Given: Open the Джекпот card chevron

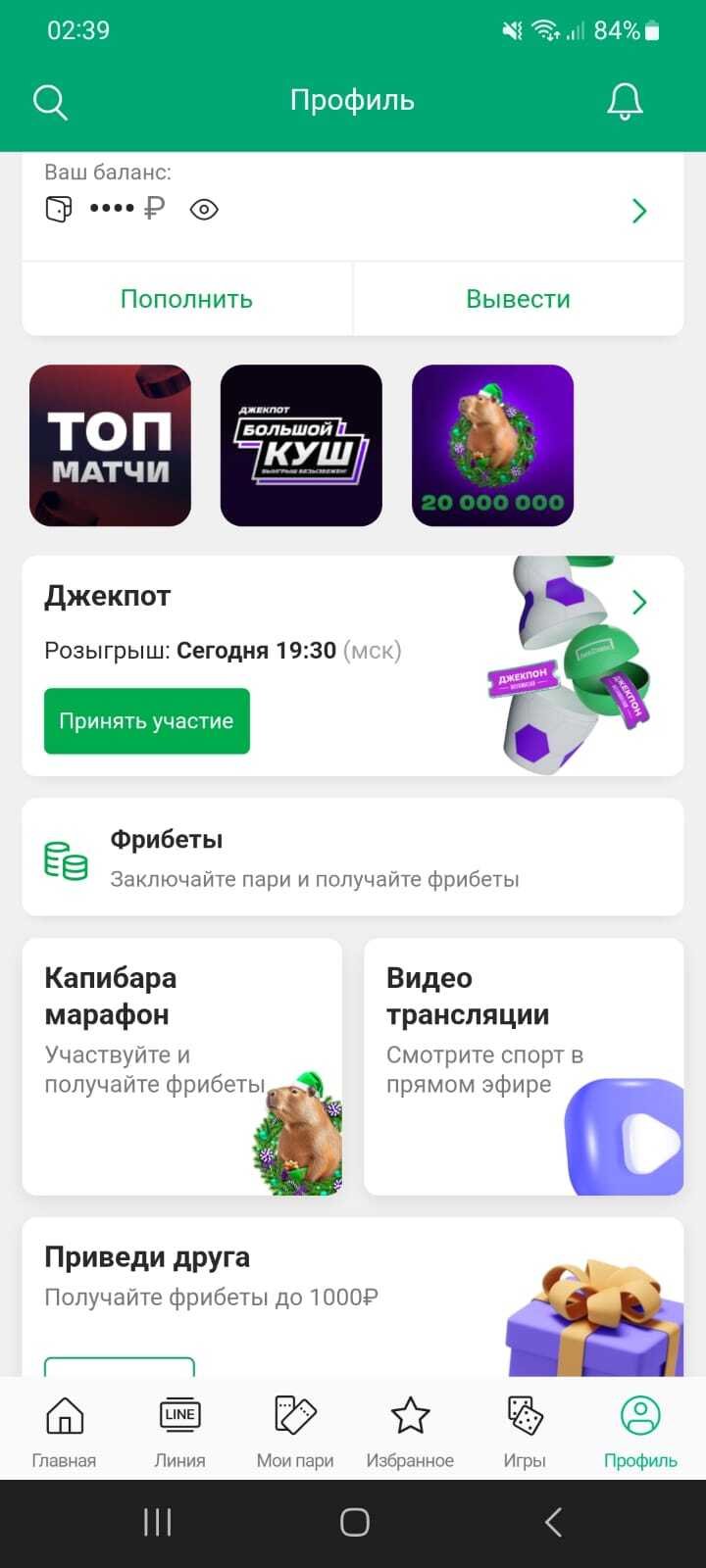Looking at the screenshot, I should pos(639,602).
